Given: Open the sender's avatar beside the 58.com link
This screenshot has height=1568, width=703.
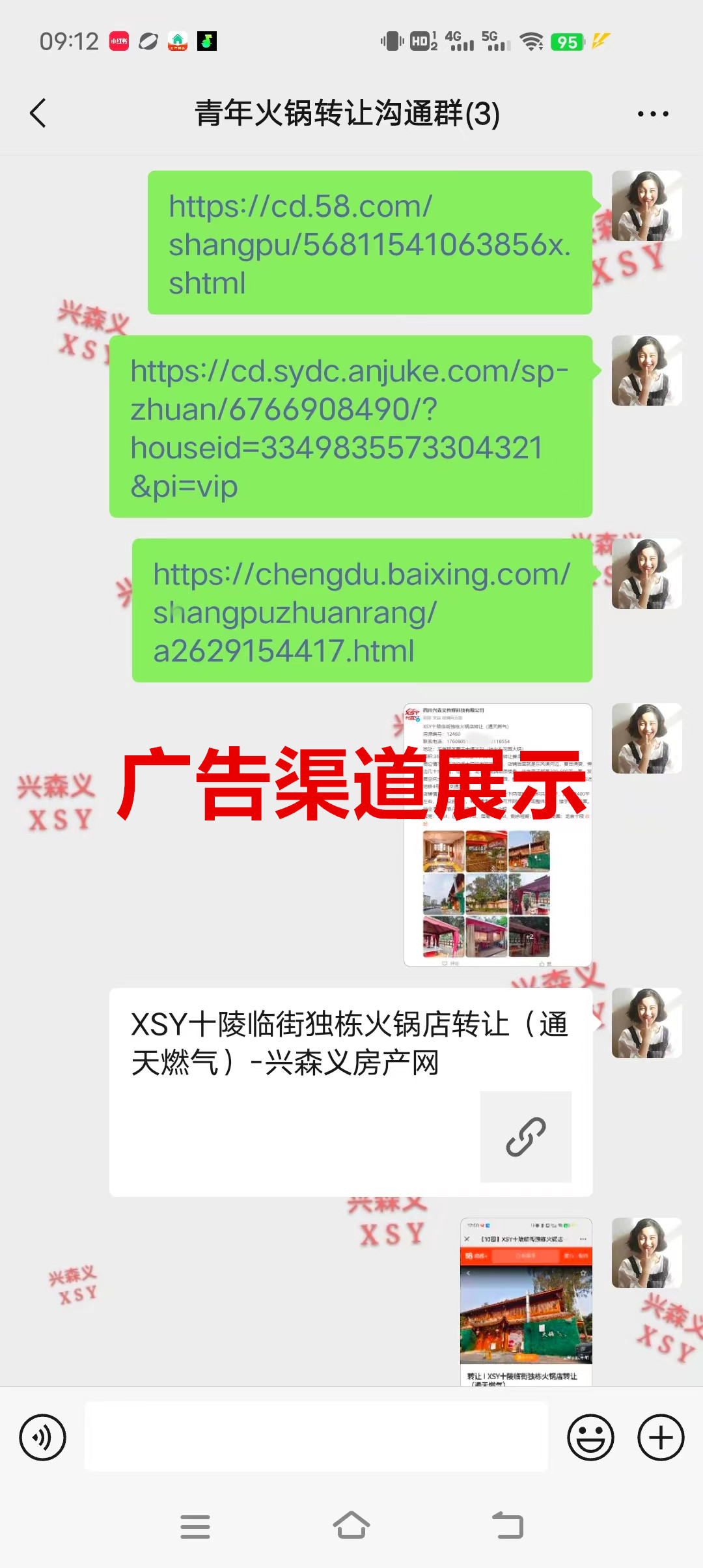Looking at the screenshot, I should 646,206.
